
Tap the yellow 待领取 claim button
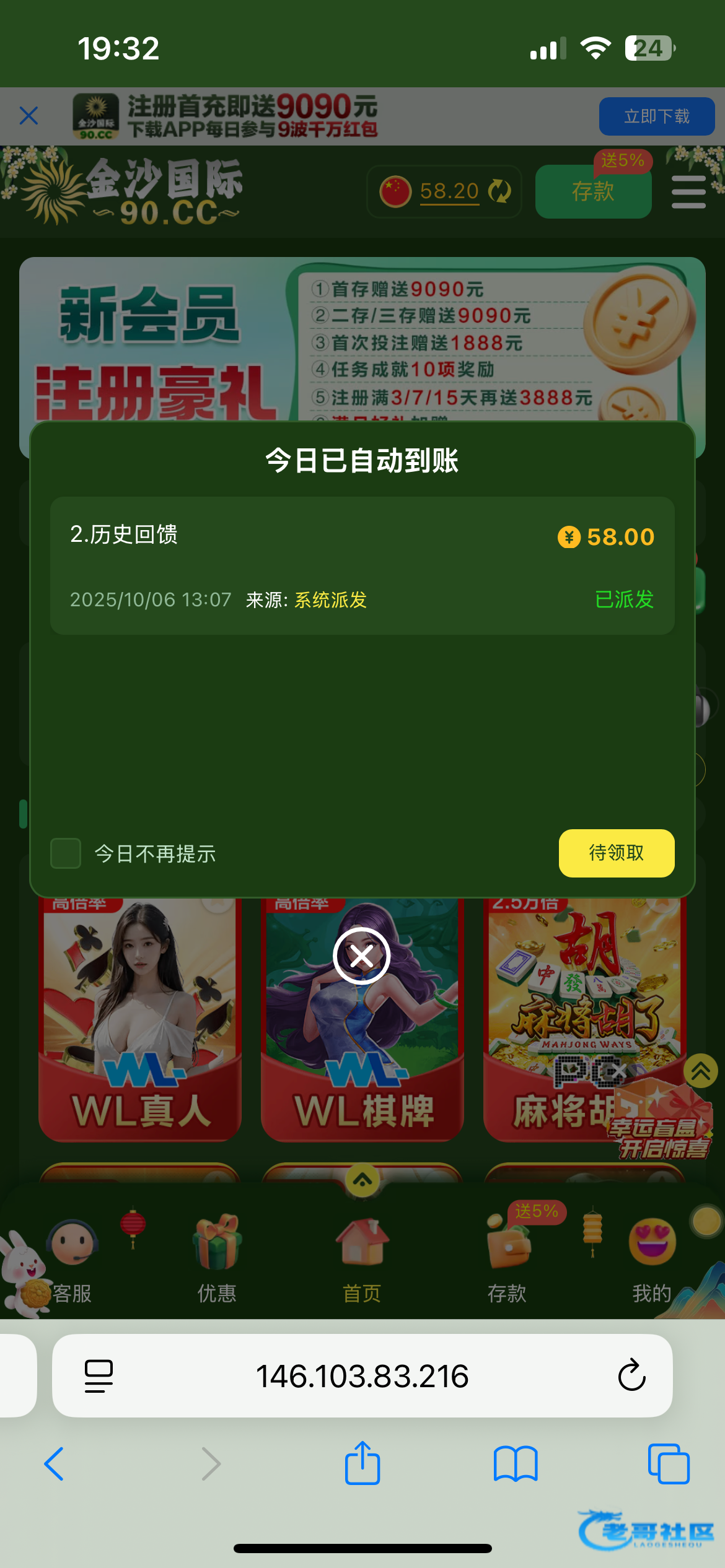[616, 853]
